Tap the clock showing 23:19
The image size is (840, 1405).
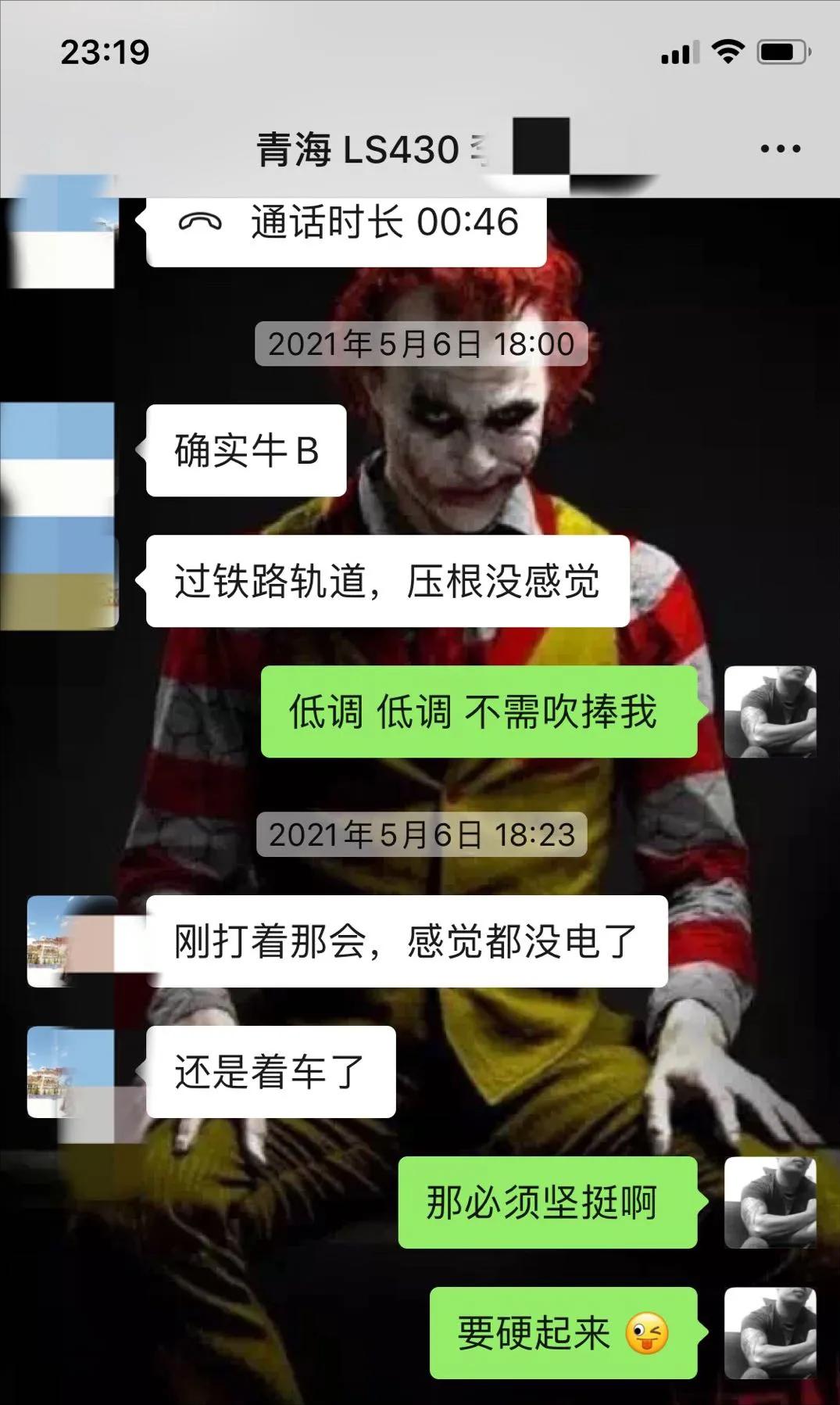(104, 53)
